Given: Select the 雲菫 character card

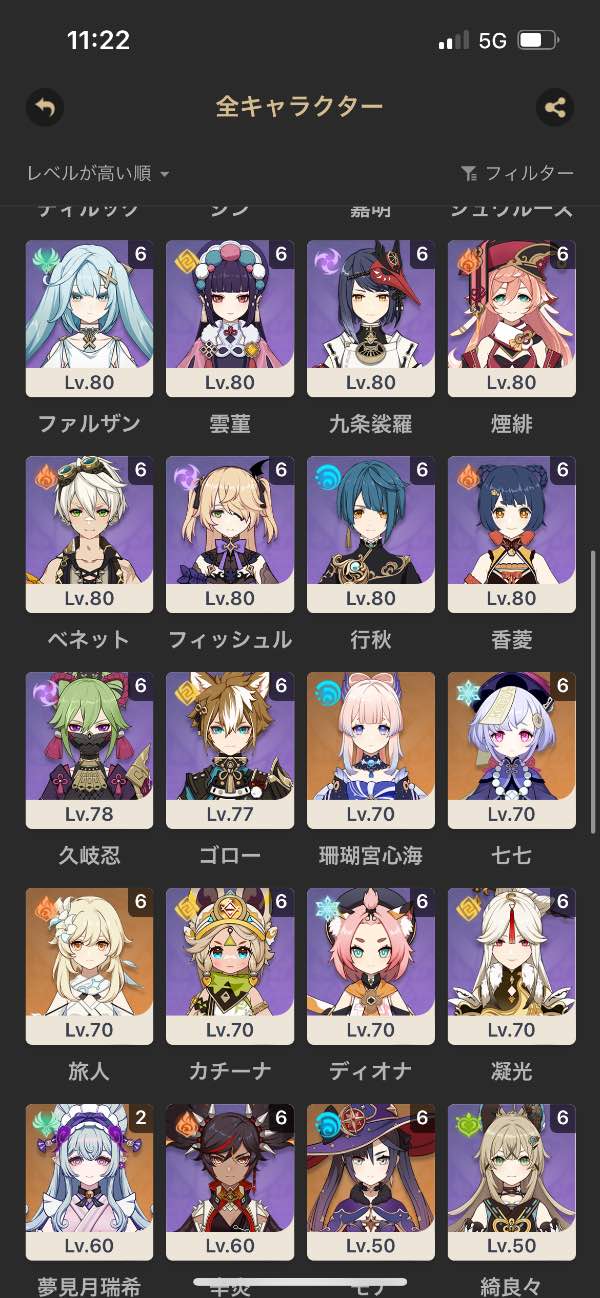Looking at the screenshot, I should [230, 318].
